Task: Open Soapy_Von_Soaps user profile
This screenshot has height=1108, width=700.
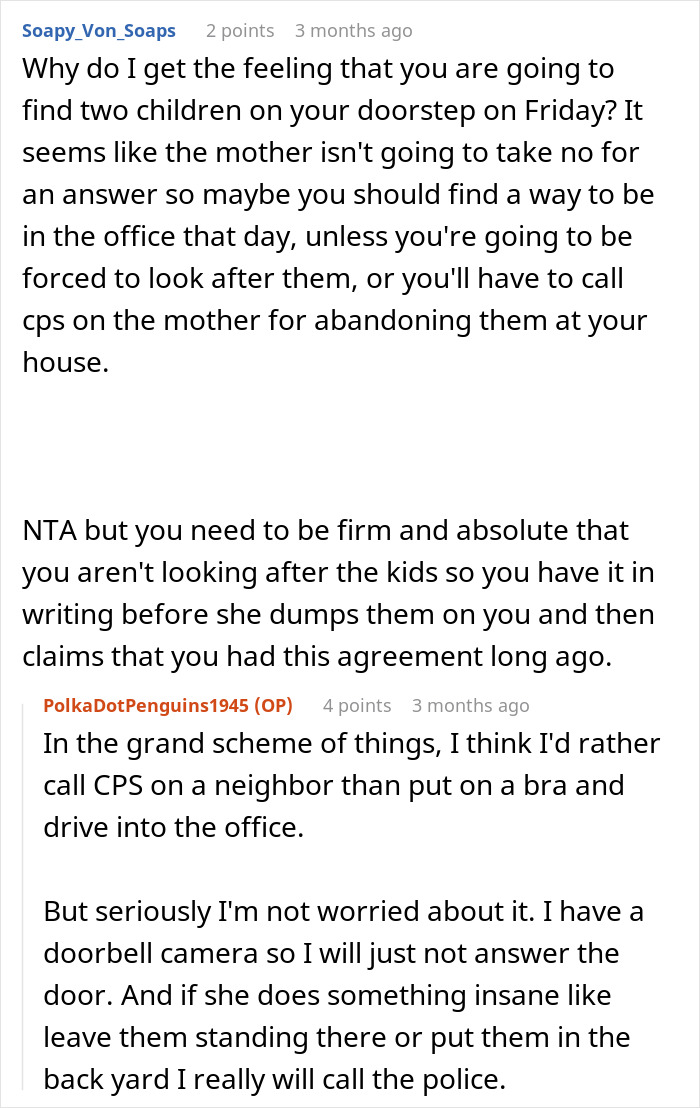Action: pos(99,31)
